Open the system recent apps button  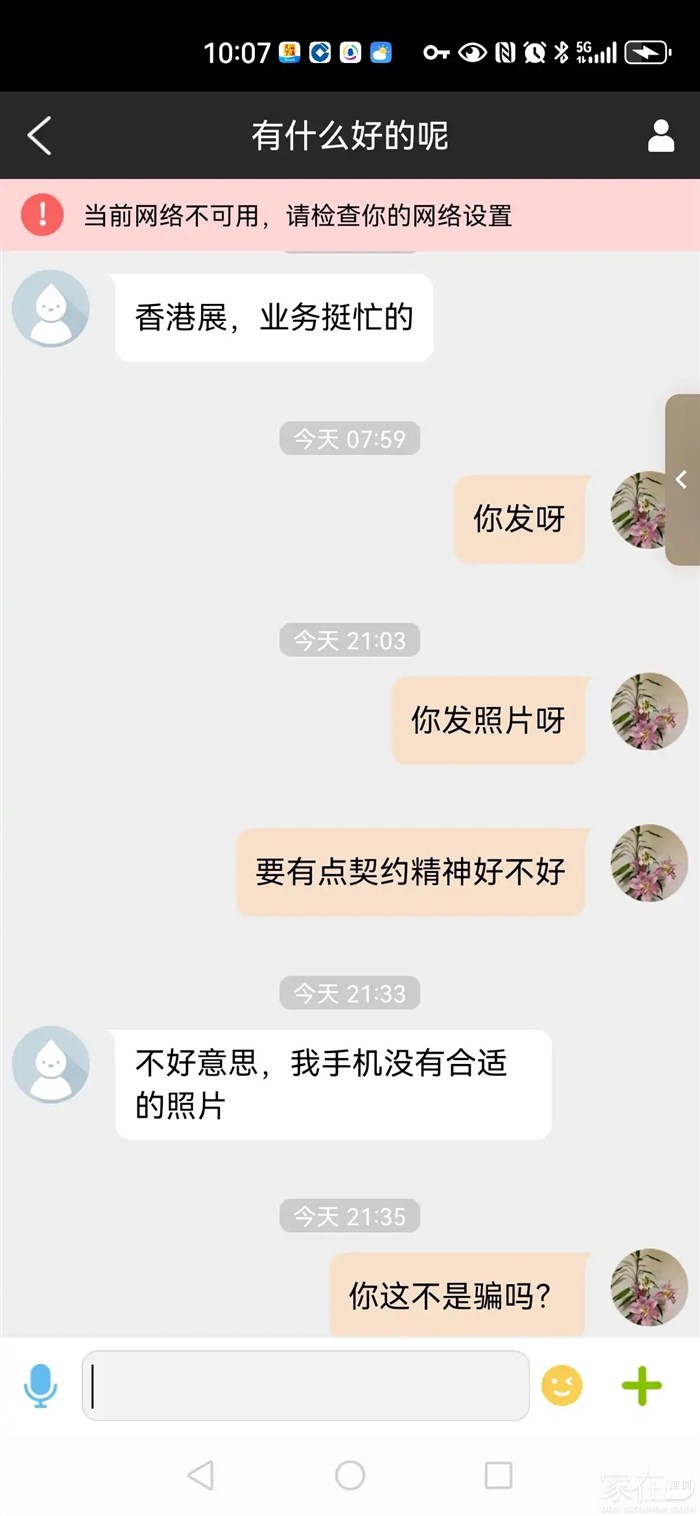pyautogui.click(x=498, y=1475)
